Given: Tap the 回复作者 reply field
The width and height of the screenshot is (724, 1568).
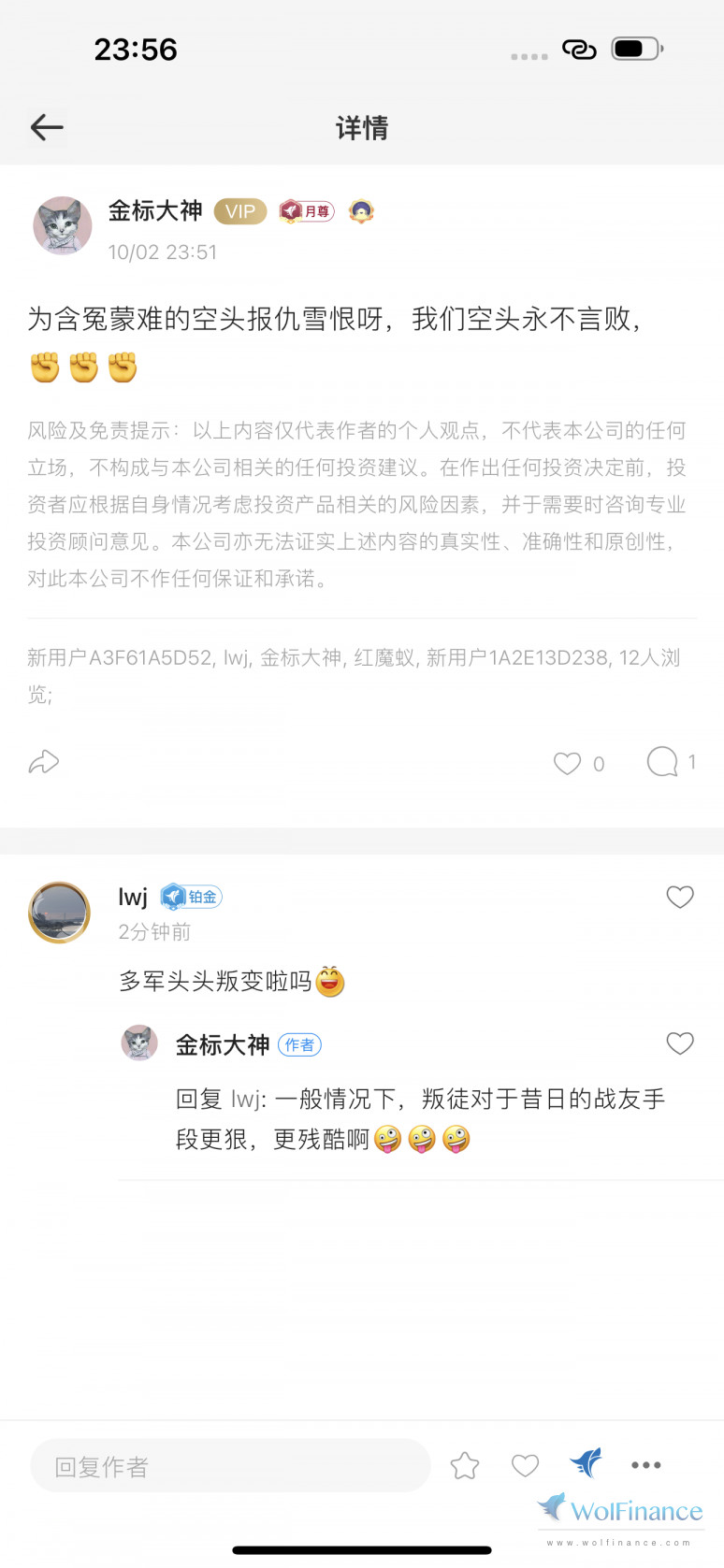Looking at the screenshot, I should pyautogui.click(x=229, y=1466).
